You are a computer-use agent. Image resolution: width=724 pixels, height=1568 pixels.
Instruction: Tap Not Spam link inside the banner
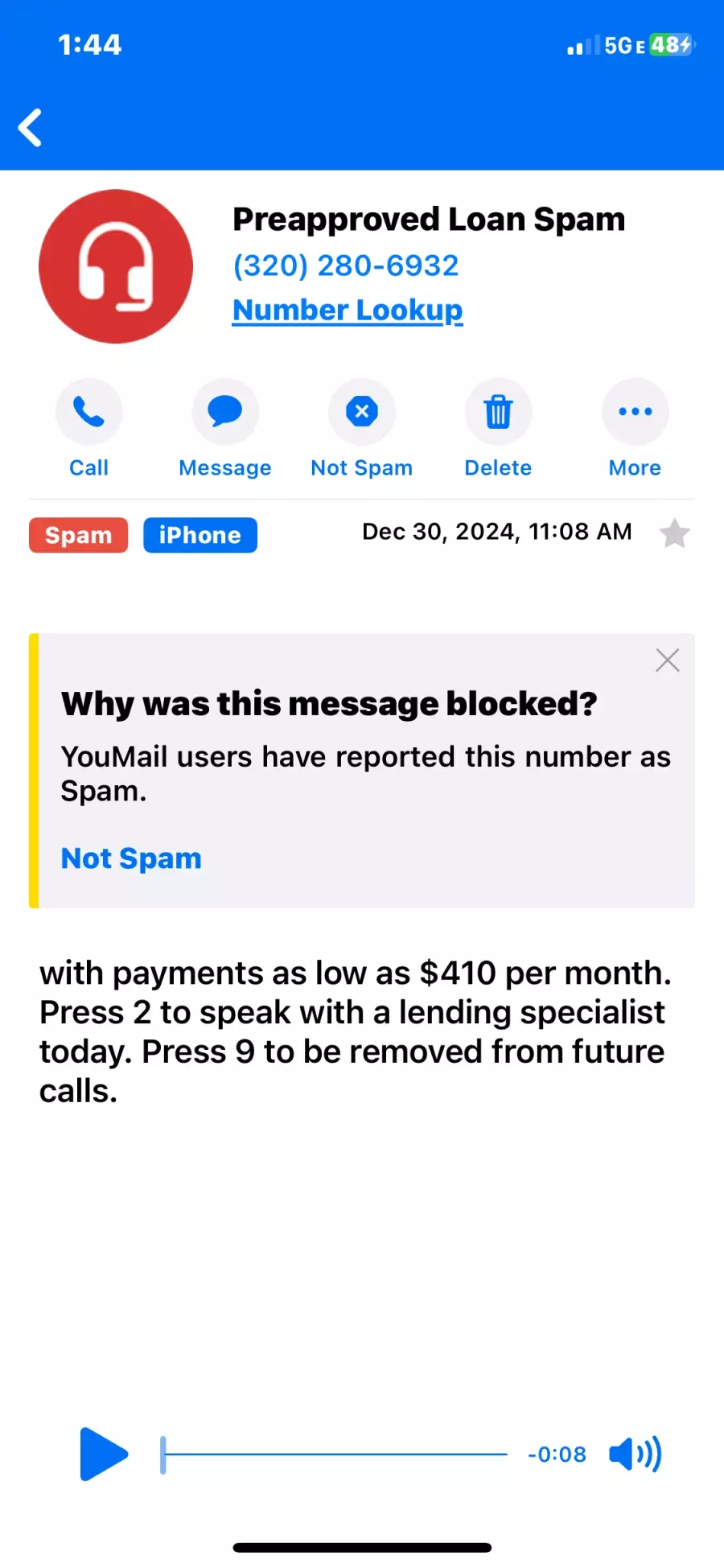131,858
